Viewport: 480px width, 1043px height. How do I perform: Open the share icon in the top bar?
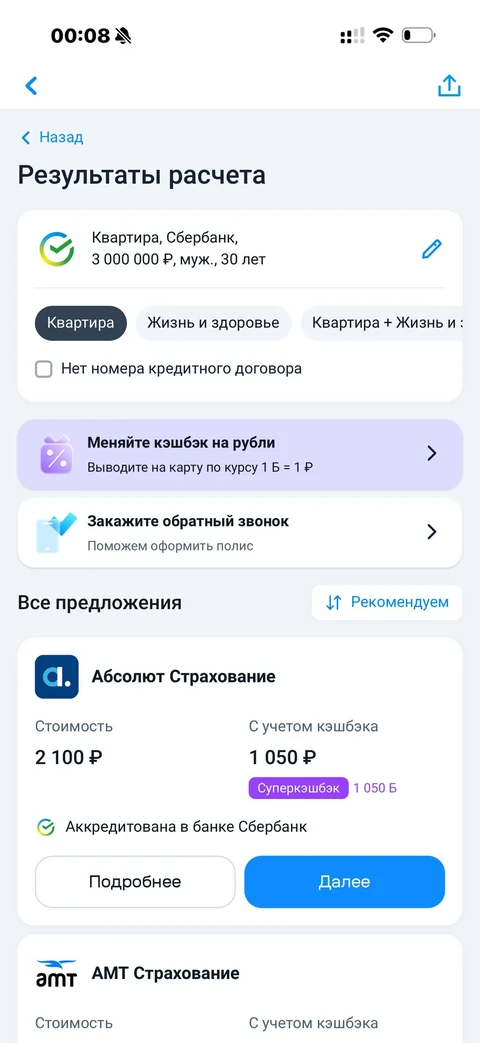pyautogui.click(x=449, y=86)
